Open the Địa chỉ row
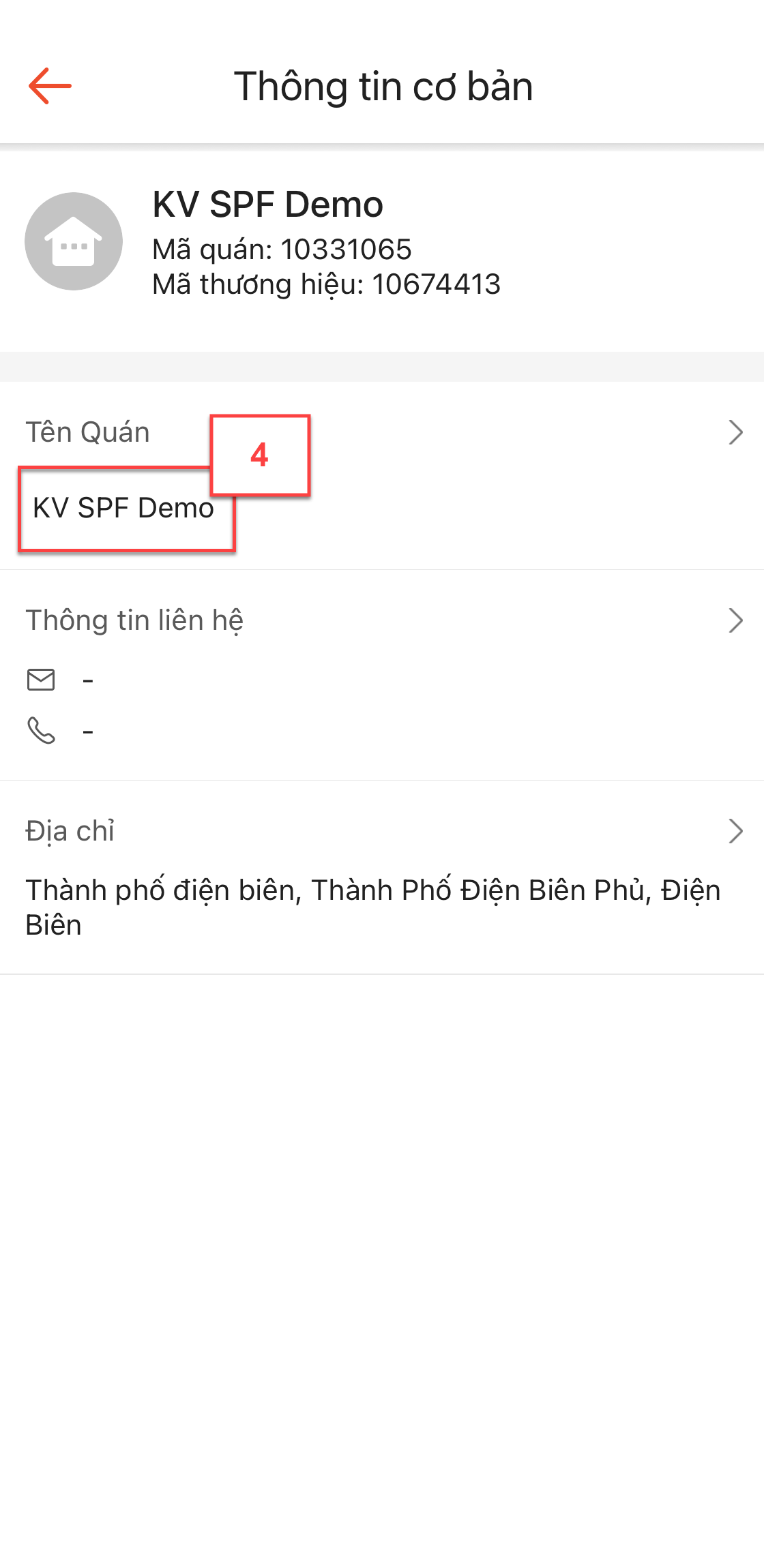Viewport: 764px width, 1568px height. [x=382, y=877]
